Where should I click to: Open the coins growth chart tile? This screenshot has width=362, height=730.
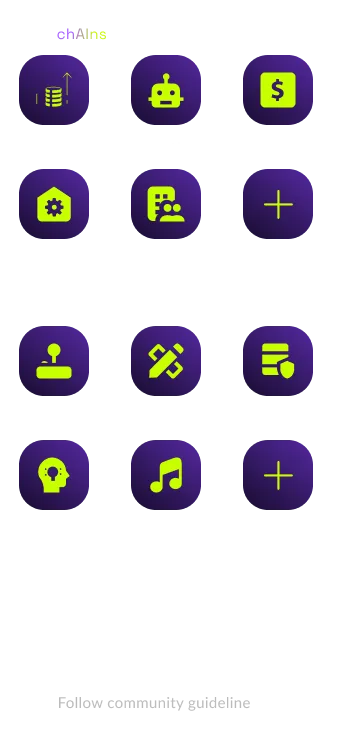tap(54, 90)
